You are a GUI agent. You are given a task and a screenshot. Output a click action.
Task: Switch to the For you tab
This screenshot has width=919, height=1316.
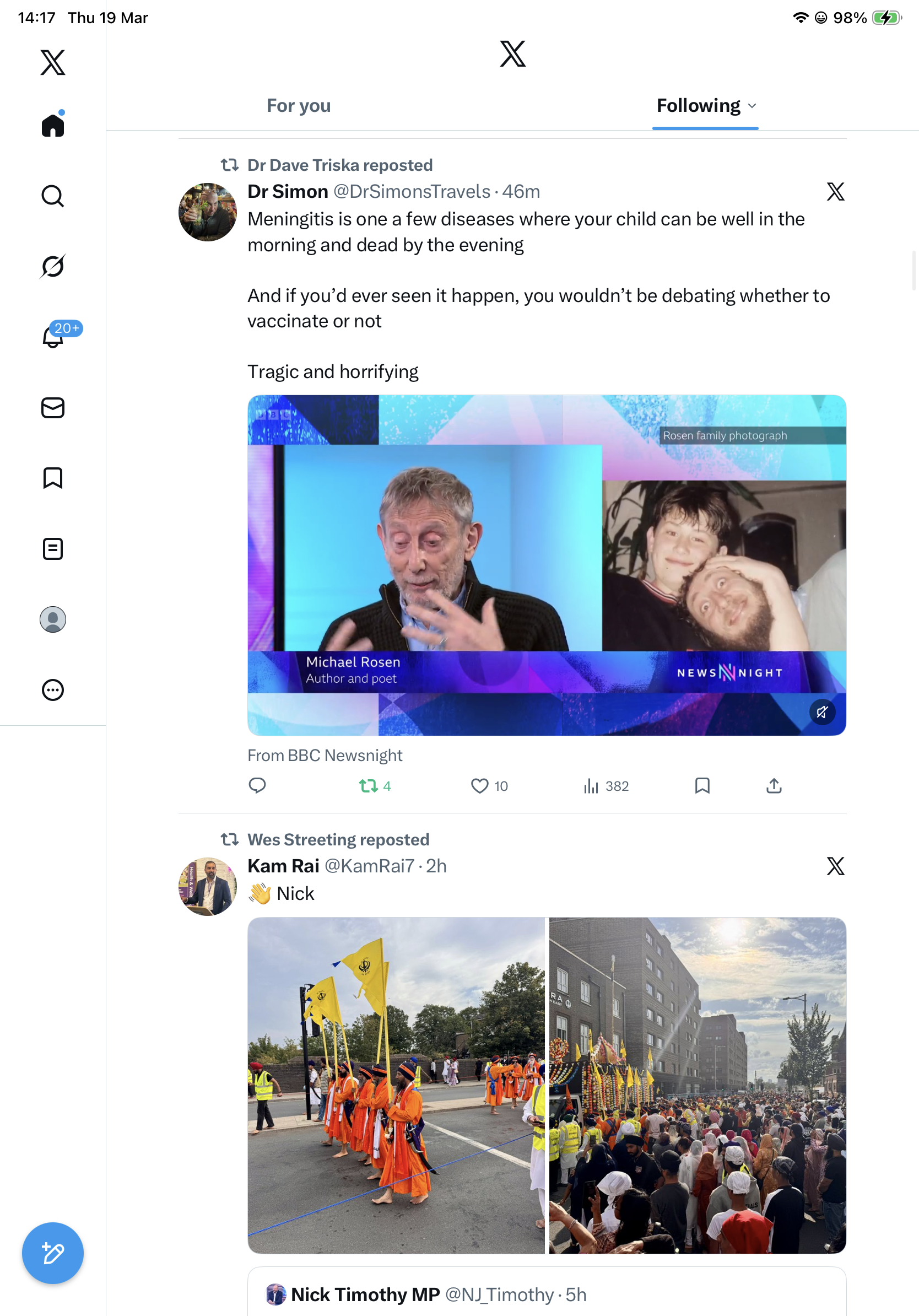click(299, 106)
